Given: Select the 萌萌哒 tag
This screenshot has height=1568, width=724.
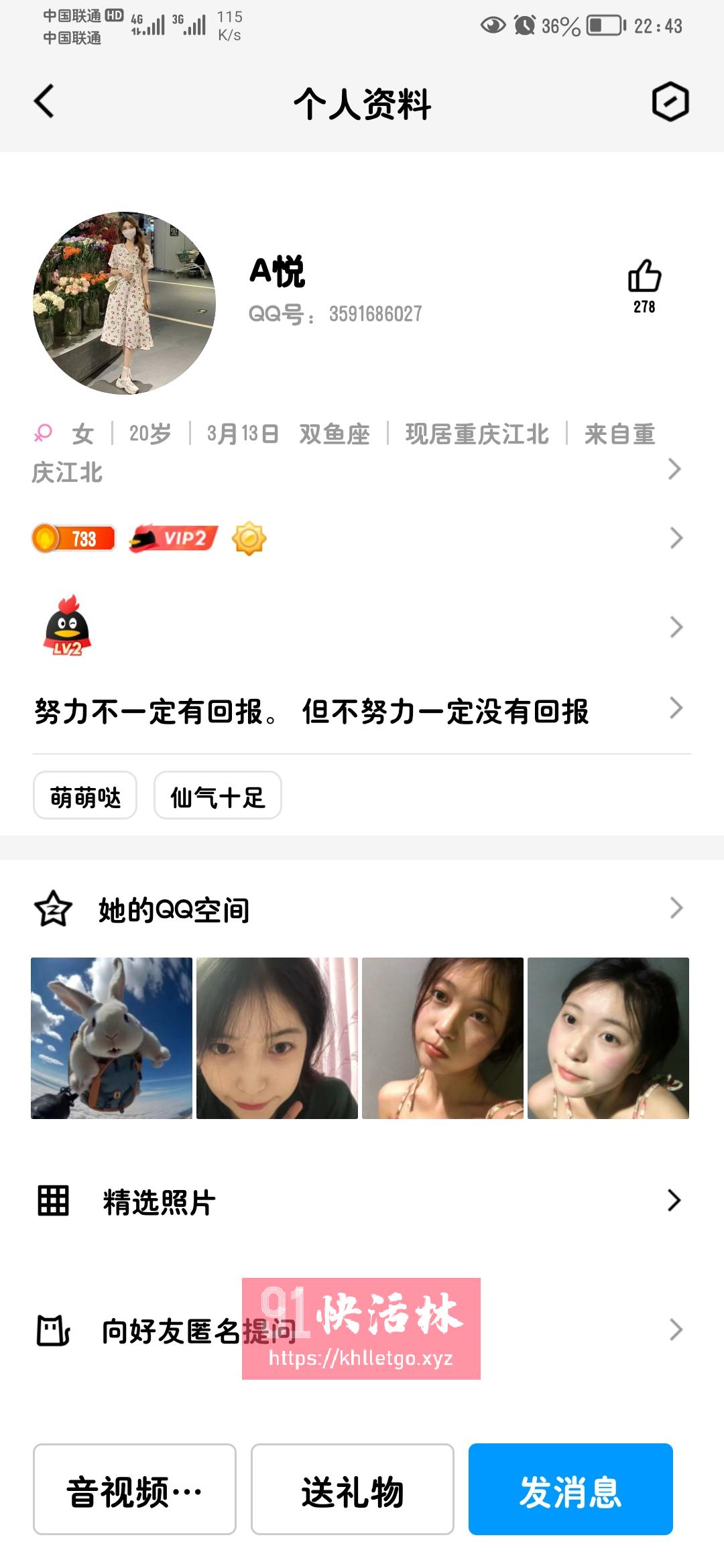Looking at the screenshot, I should 84,795.
